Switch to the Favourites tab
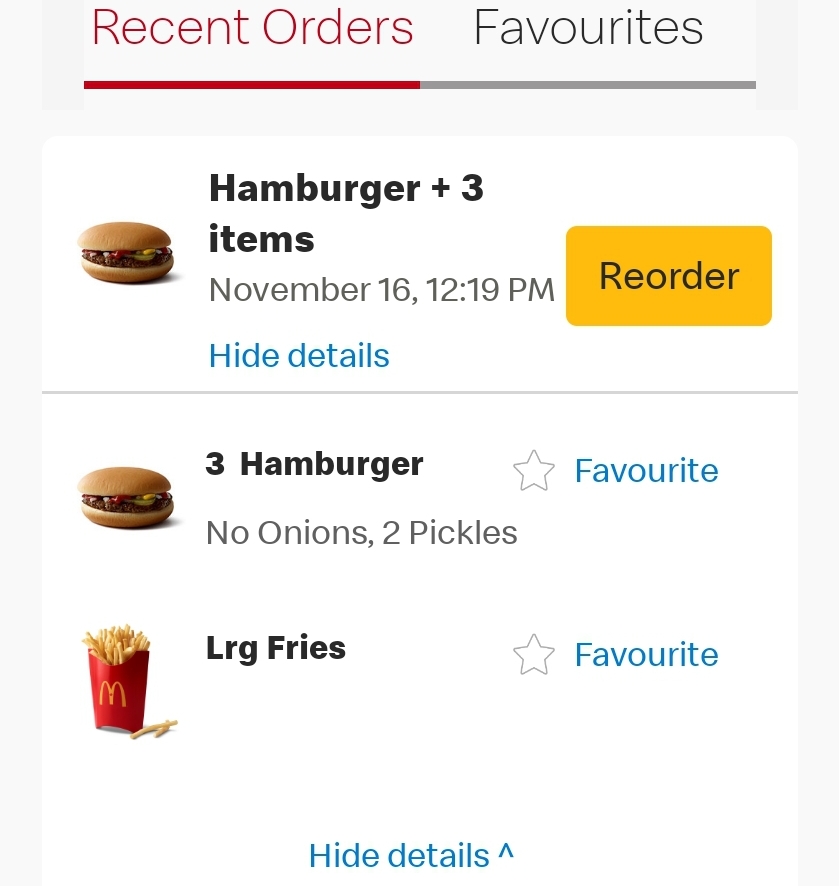This screenshot has height=886, width=839. point(588,28)
